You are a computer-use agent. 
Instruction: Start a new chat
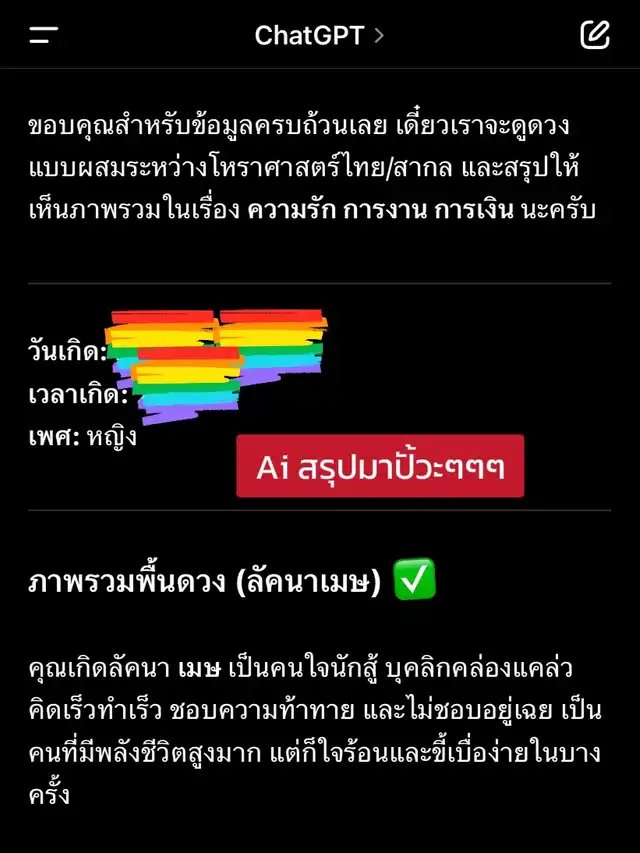594,35
